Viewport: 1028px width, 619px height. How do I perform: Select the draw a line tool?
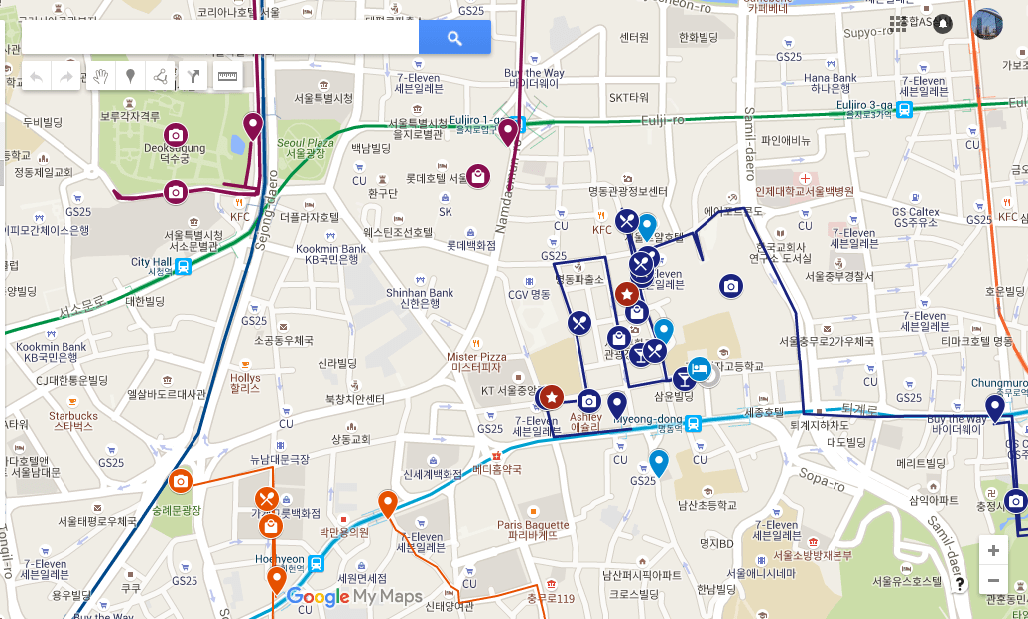pyautogui.click(x=160, y=76)
